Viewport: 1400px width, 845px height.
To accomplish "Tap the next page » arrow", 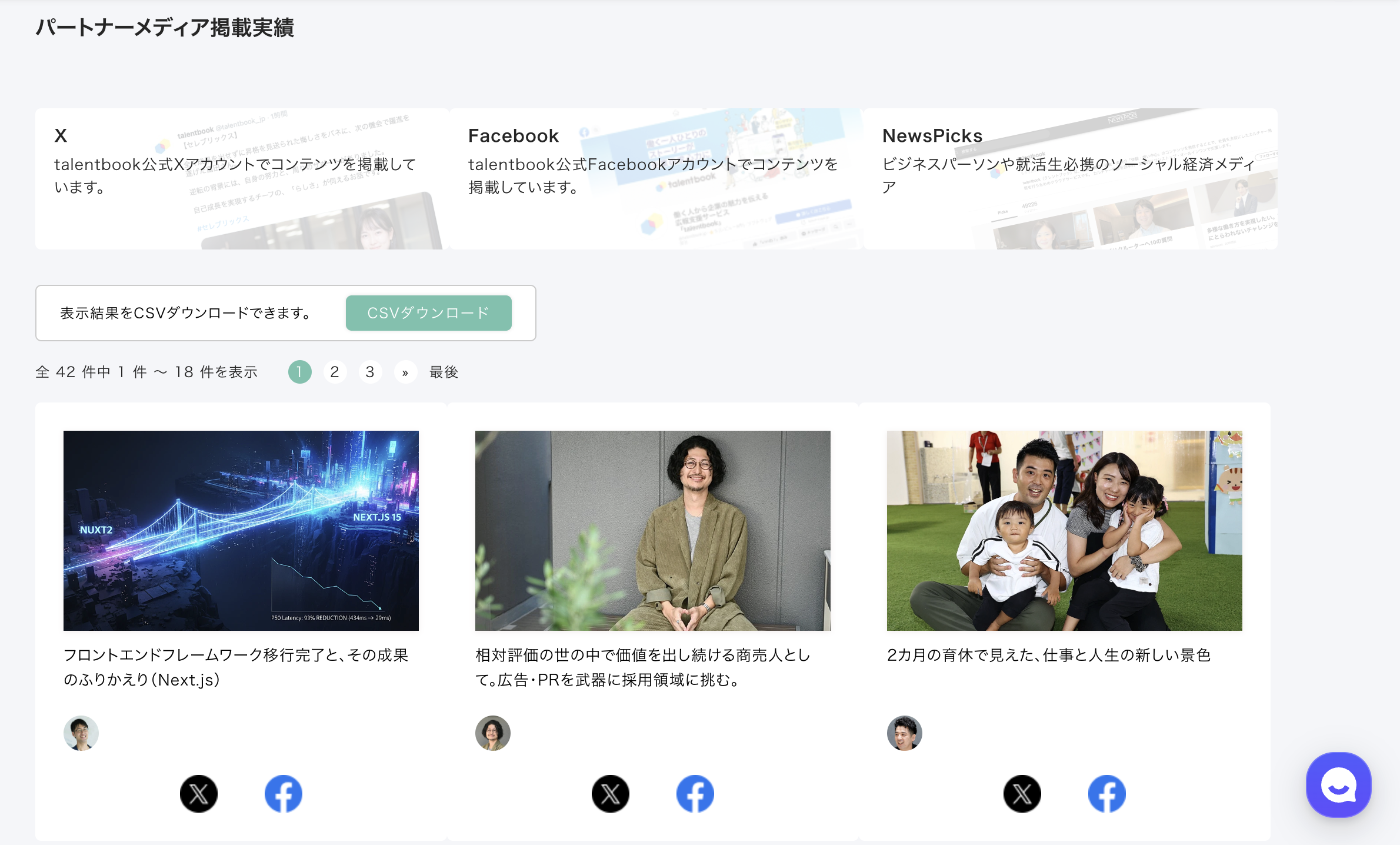I will [405, 372].
